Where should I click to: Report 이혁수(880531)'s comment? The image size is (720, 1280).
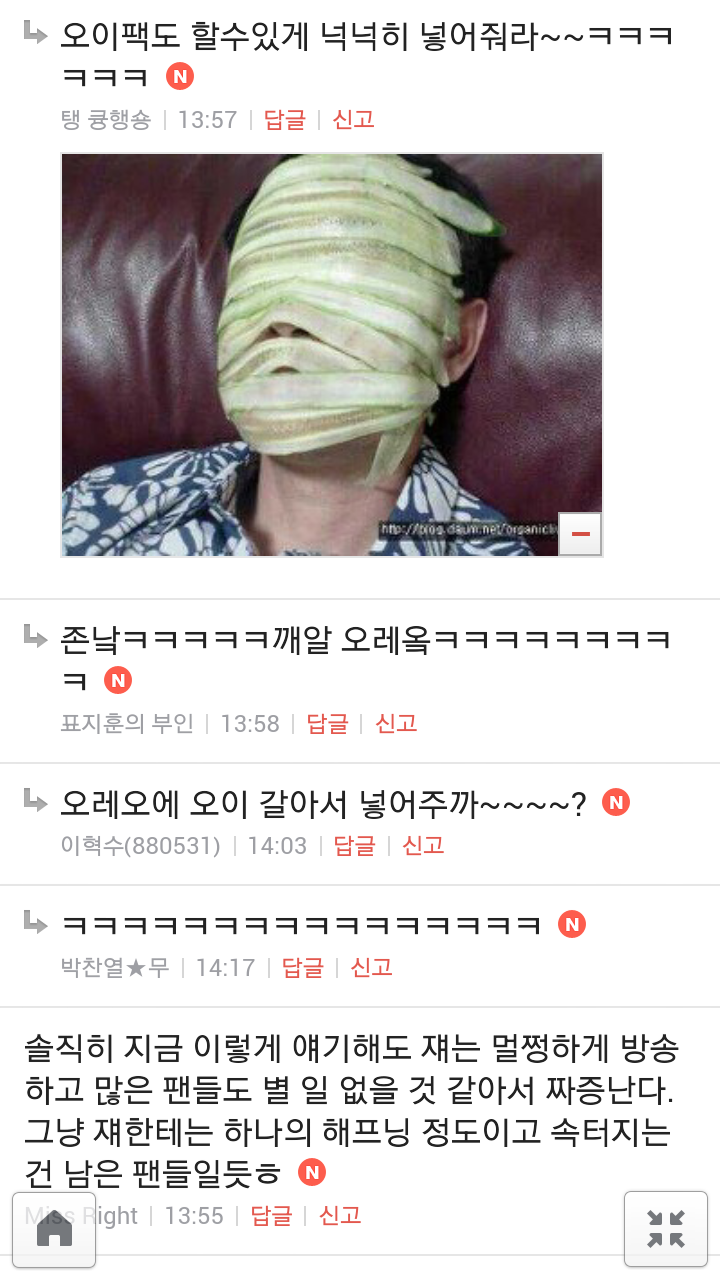pyautogui.click(x=423, y=846)
